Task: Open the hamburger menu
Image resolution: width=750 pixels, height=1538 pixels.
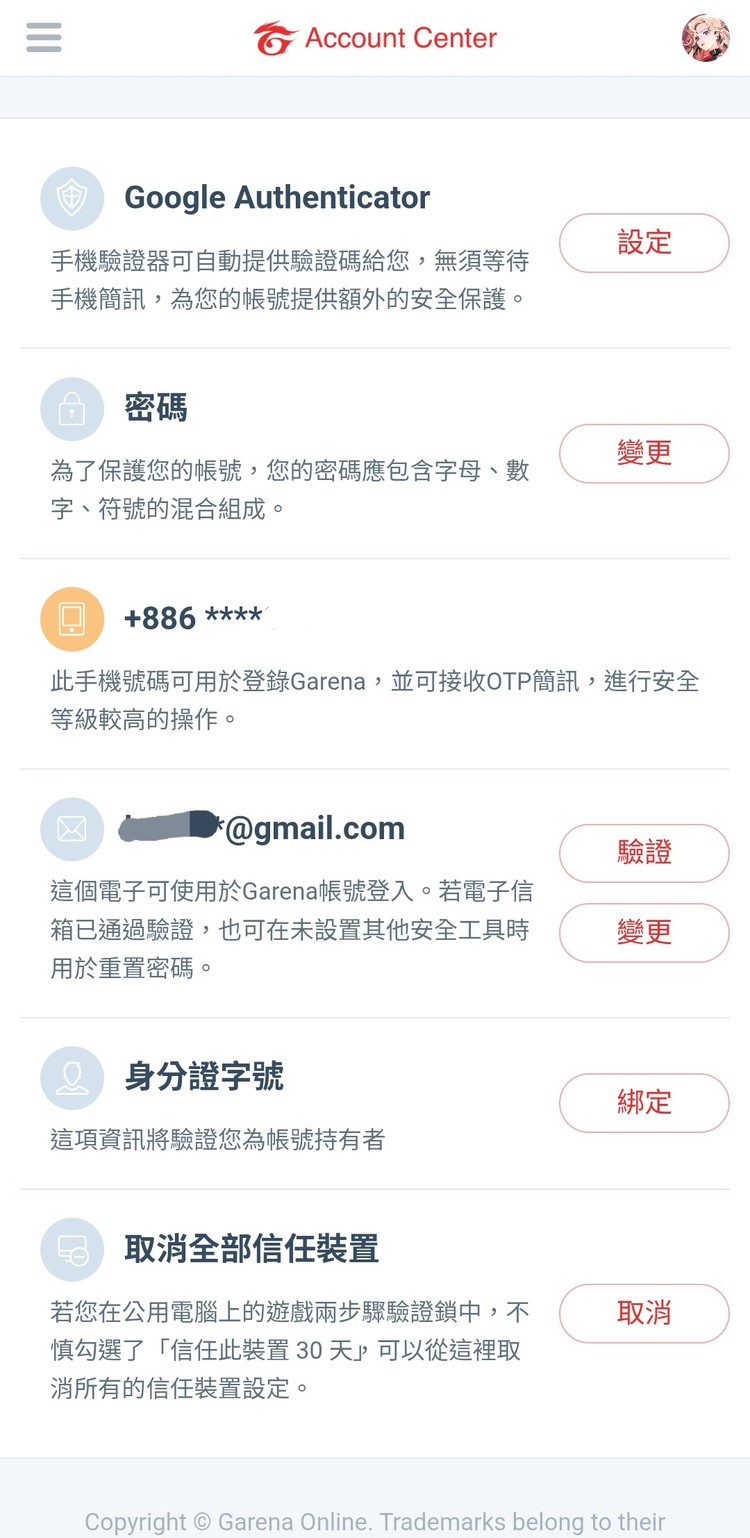Action: pyautogui.click(x=43, y=37)
